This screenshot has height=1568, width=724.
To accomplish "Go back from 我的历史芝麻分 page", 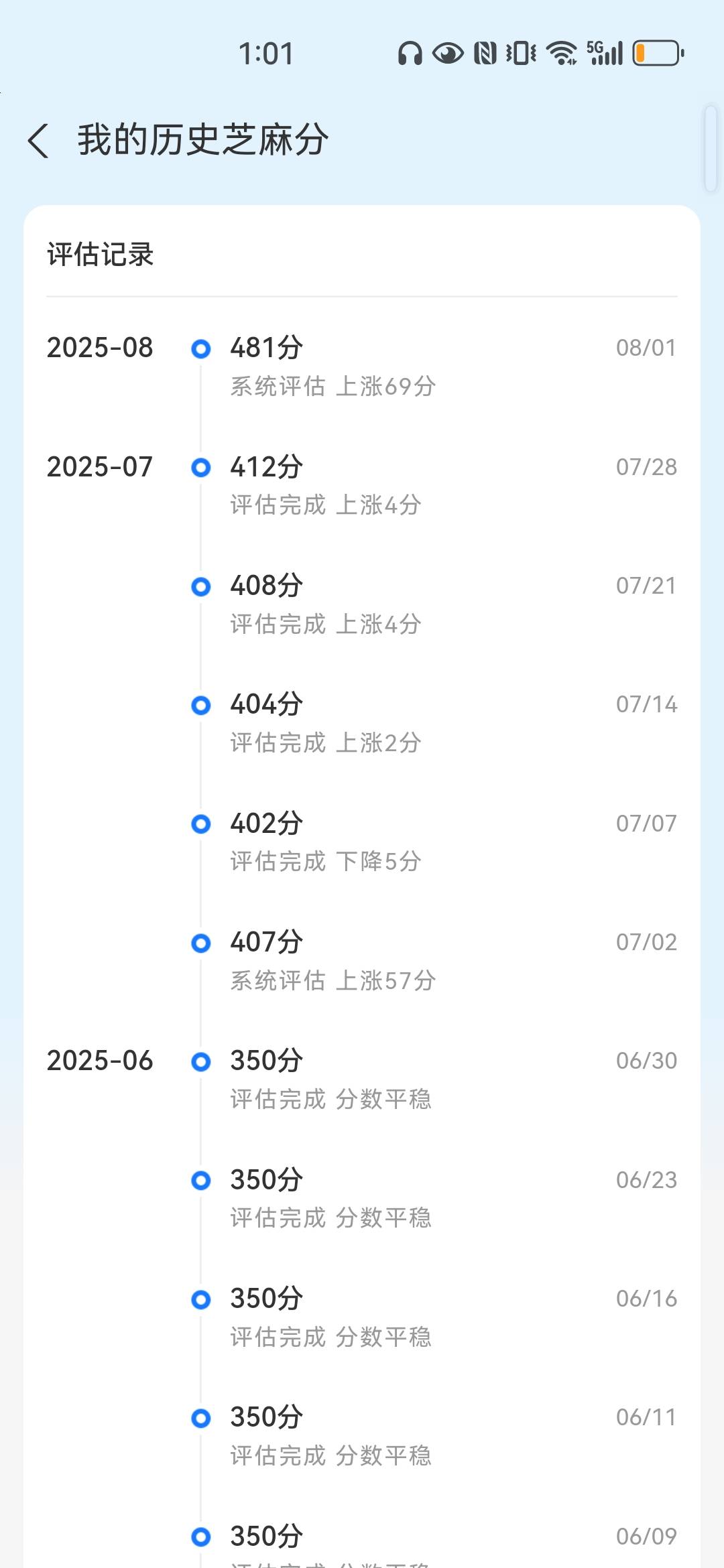I will pyautogui.click(x=38, y=141).
